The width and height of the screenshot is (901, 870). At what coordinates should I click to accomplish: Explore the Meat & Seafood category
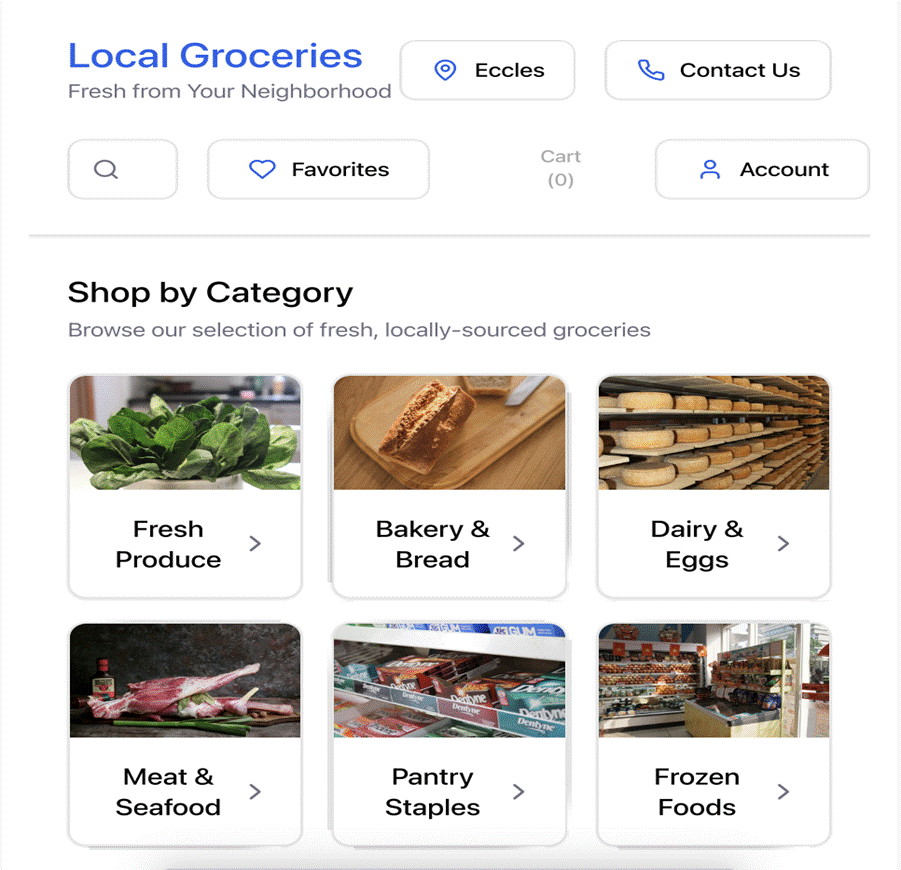(185, 734)
